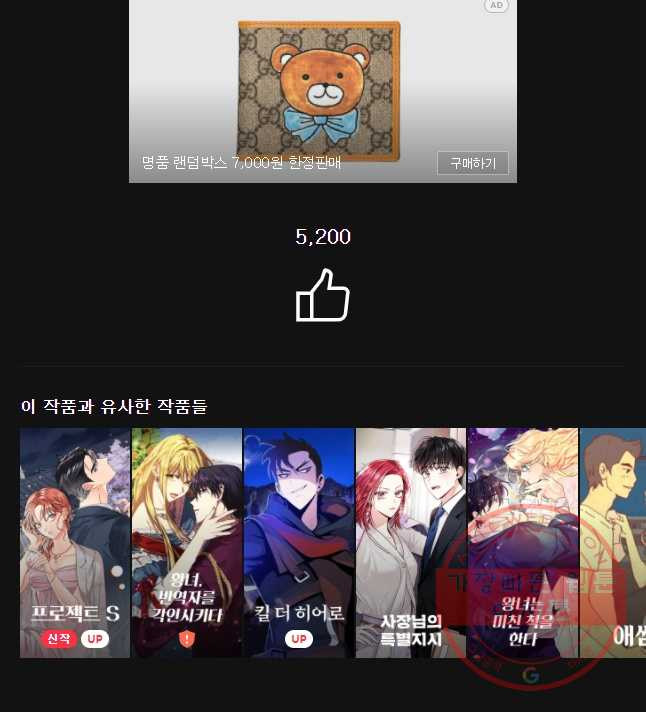
Task: Open the 명품 랜덤박스 ad banner
Action: [320, 90]
